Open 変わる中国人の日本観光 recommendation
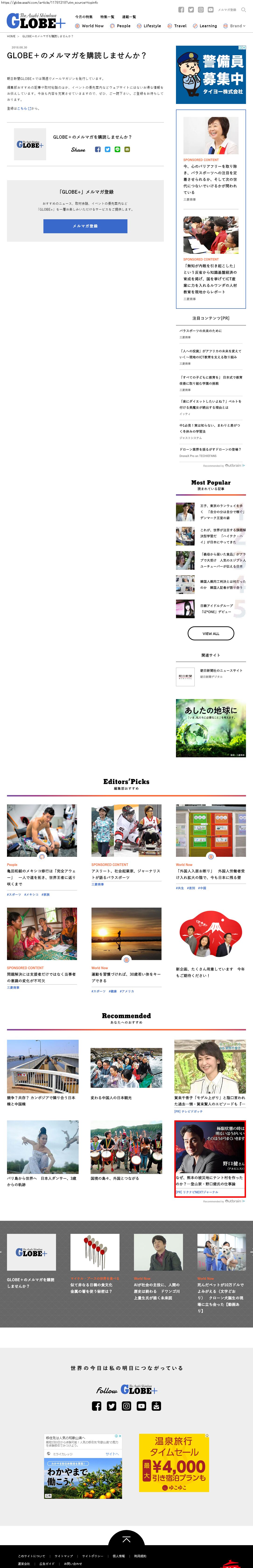The width and height of the screenshot is (253, 1568). point(111,1098)
